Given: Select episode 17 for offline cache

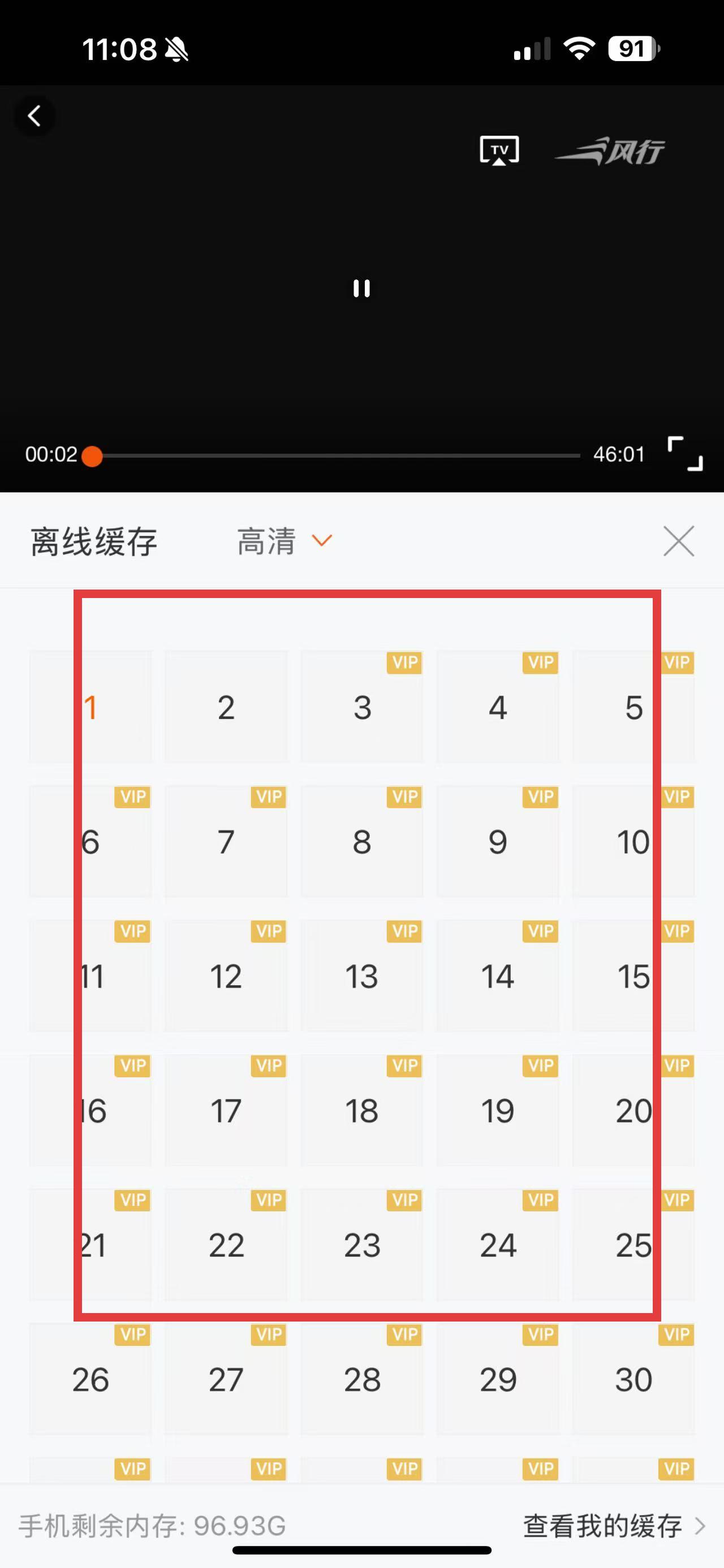Looking at the screenshot, I should click(x=226, y=1111).
